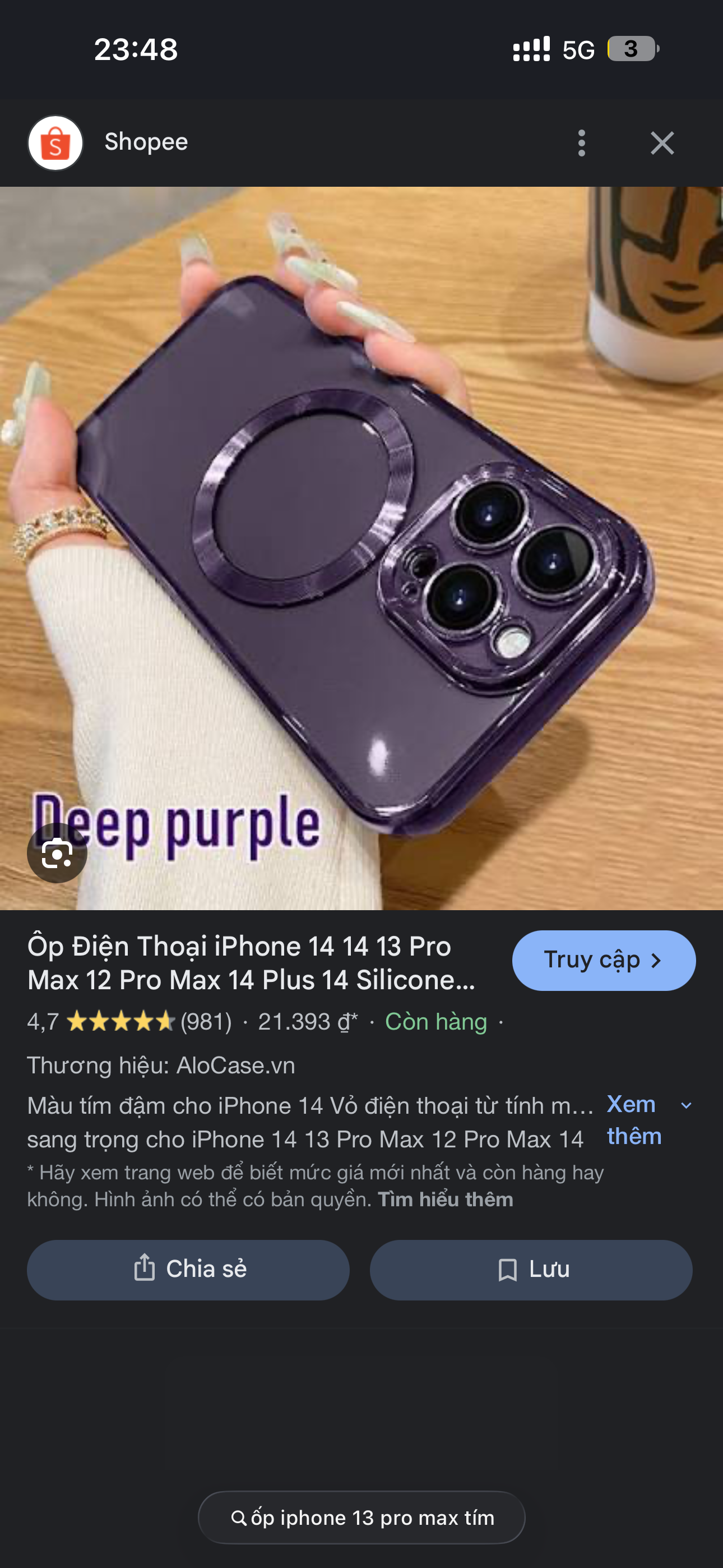Expand description with Xem thêm

(x=648, y=1119)
